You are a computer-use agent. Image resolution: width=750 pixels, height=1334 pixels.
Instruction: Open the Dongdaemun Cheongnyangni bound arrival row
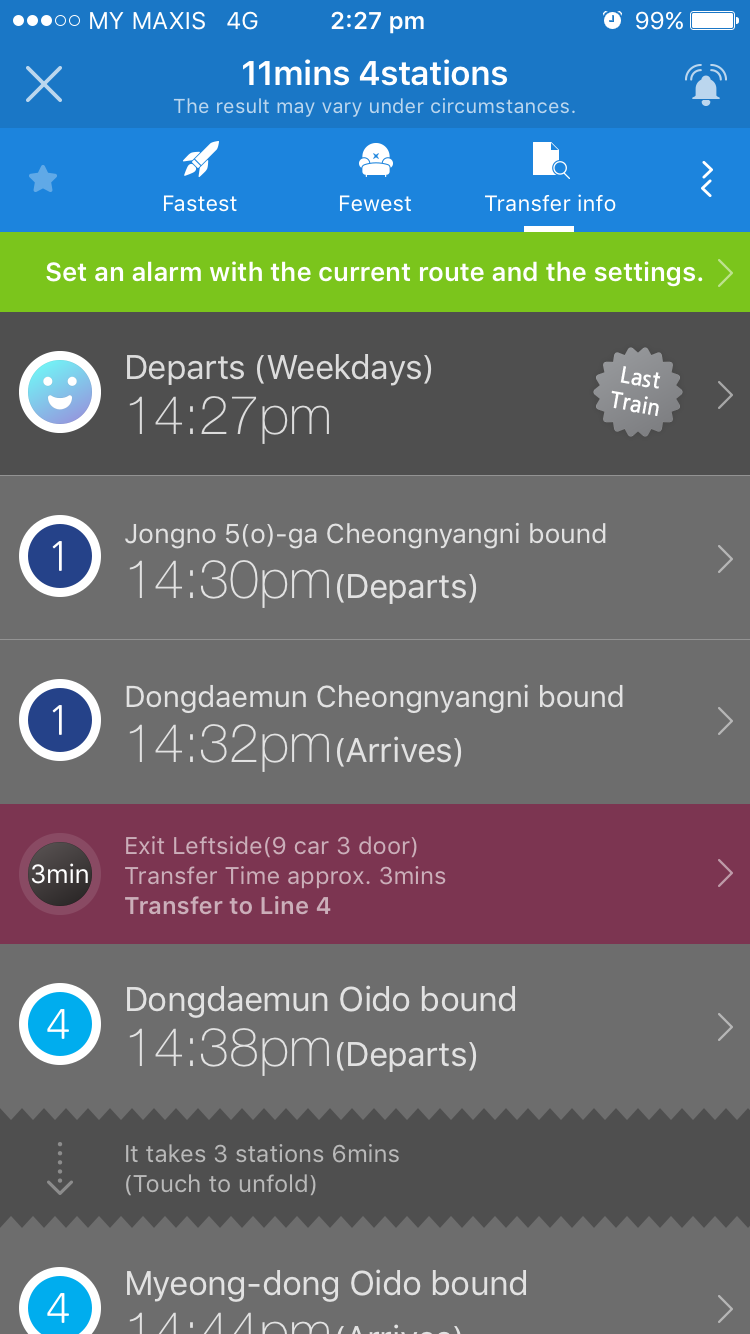375,721
